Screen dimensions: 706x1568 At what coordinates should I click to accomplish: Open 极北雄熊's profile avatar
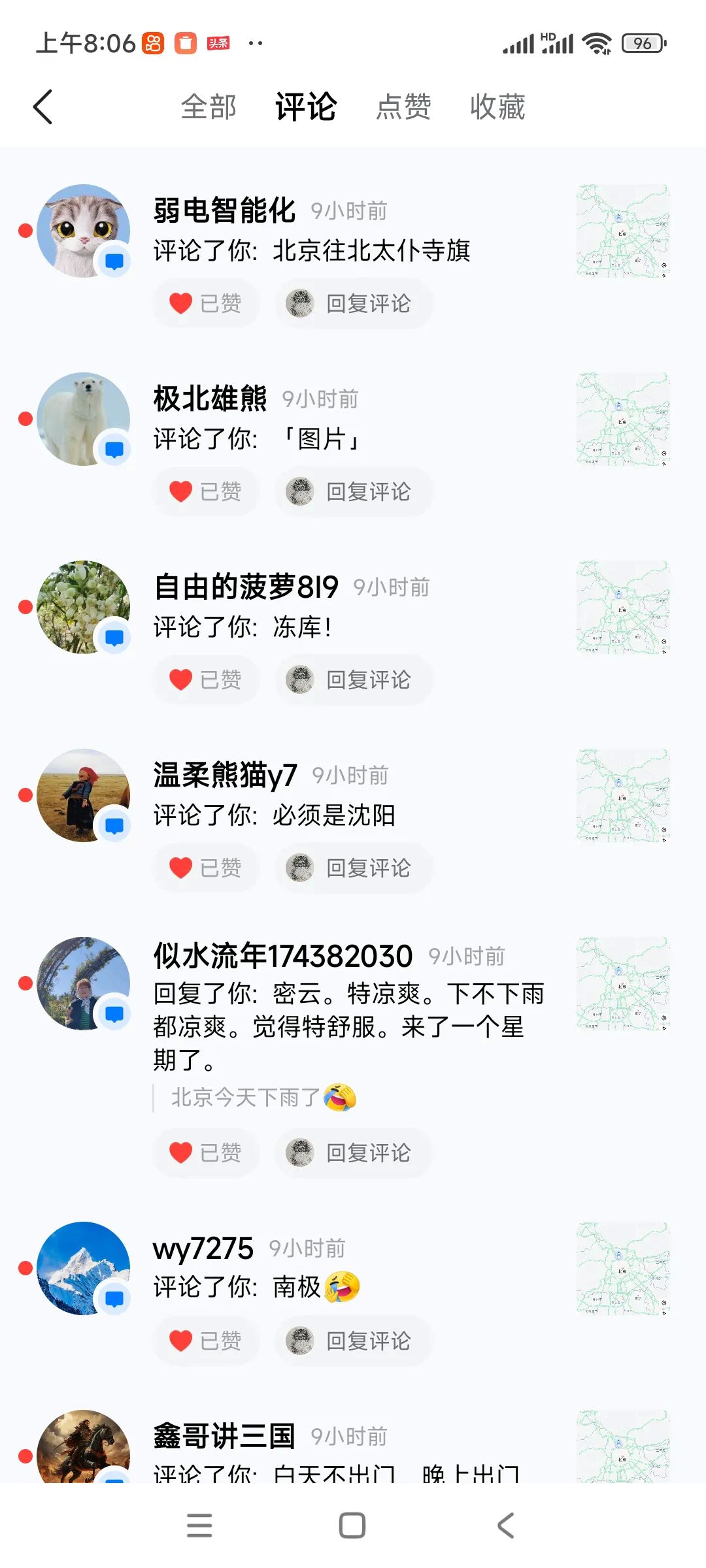tap(84, 419)
